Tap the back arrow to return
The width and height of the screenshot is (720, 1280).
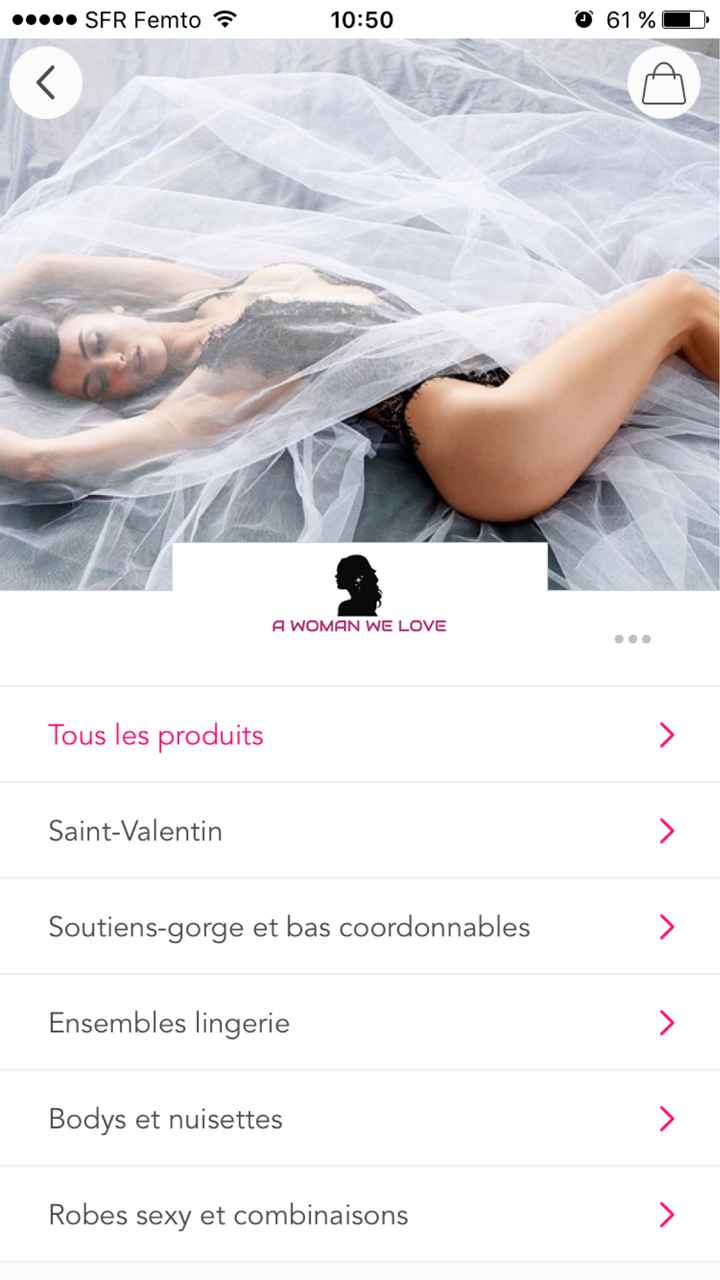(46, 83)
